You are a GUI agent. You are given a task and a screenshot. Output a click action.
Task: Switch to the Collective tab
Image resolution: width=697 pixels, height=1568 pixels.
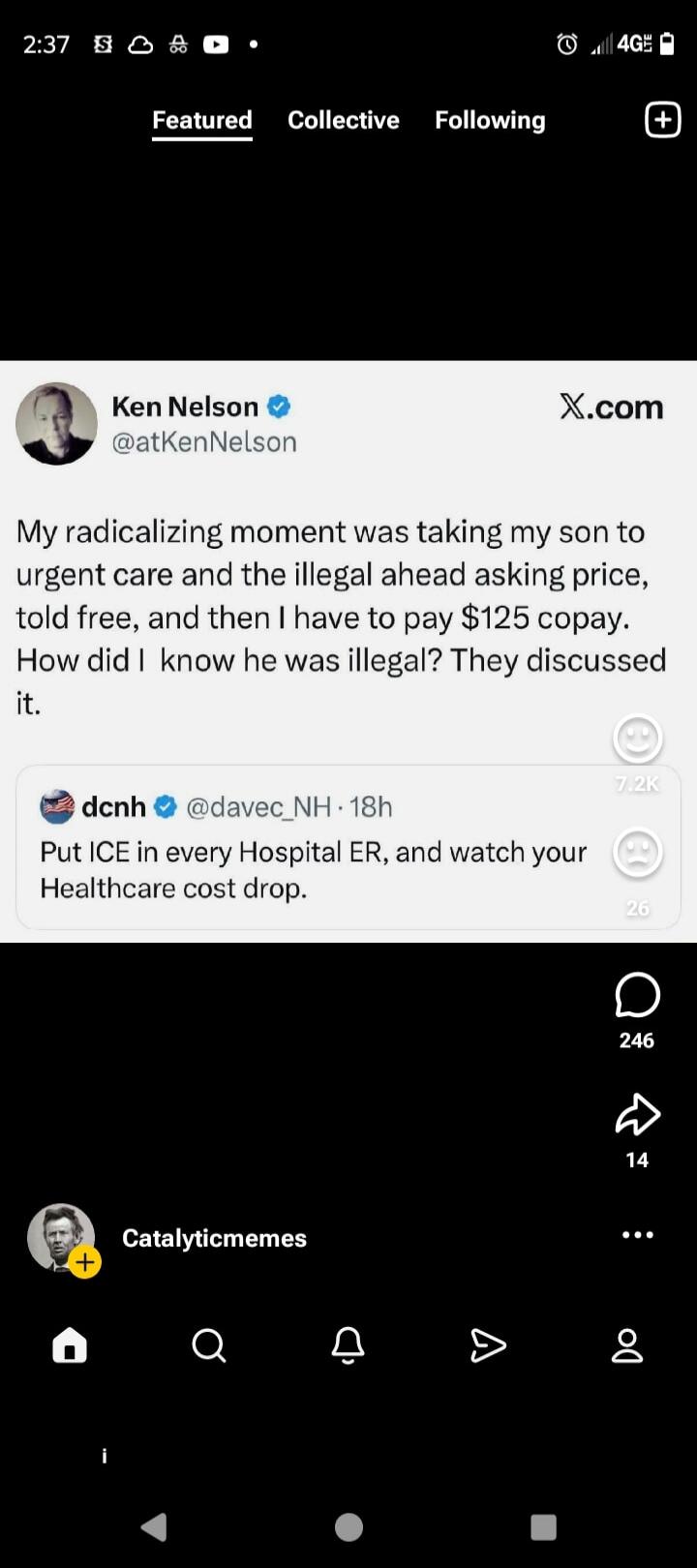click(343, 120)
